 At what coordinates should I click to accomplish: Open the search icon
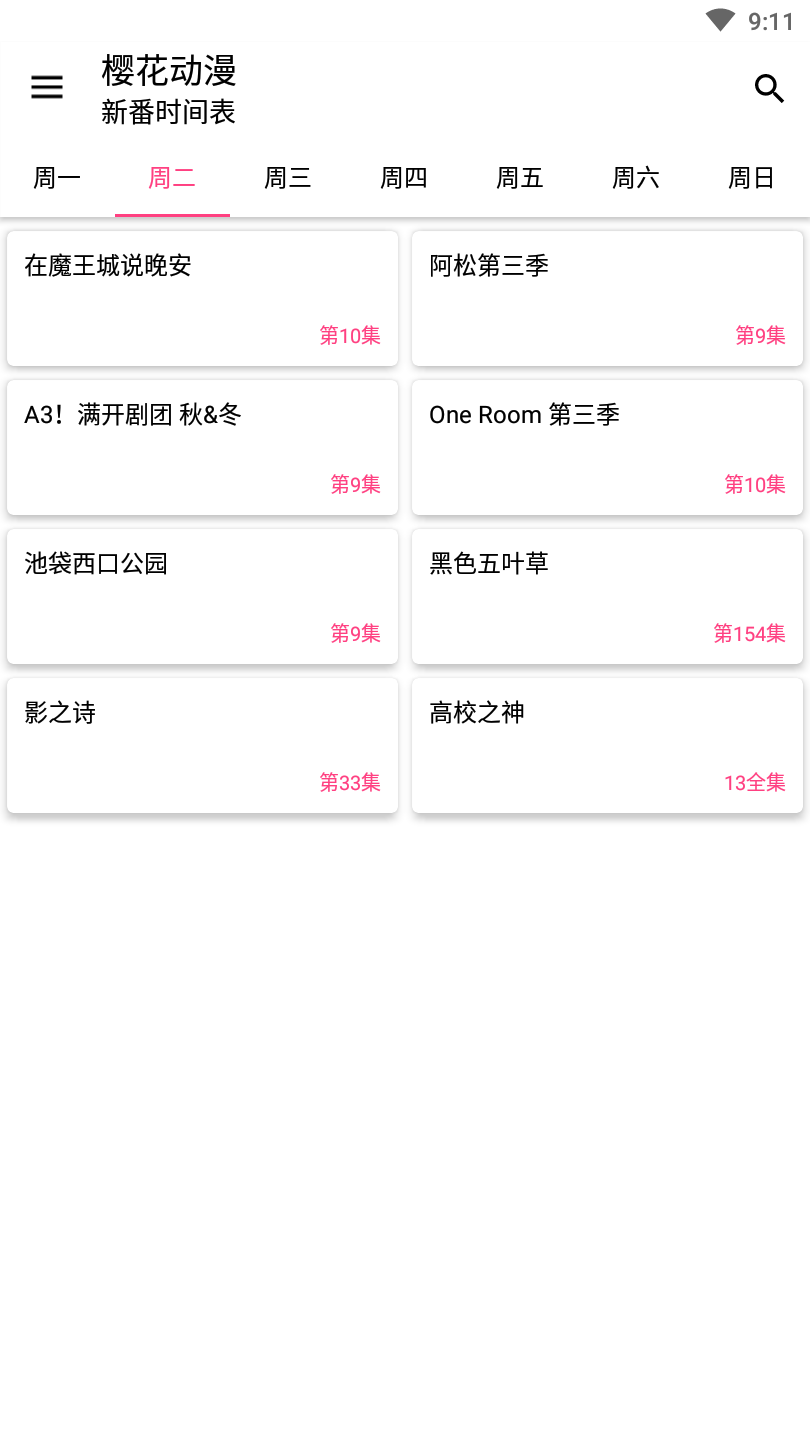click(x=768, y=88)
